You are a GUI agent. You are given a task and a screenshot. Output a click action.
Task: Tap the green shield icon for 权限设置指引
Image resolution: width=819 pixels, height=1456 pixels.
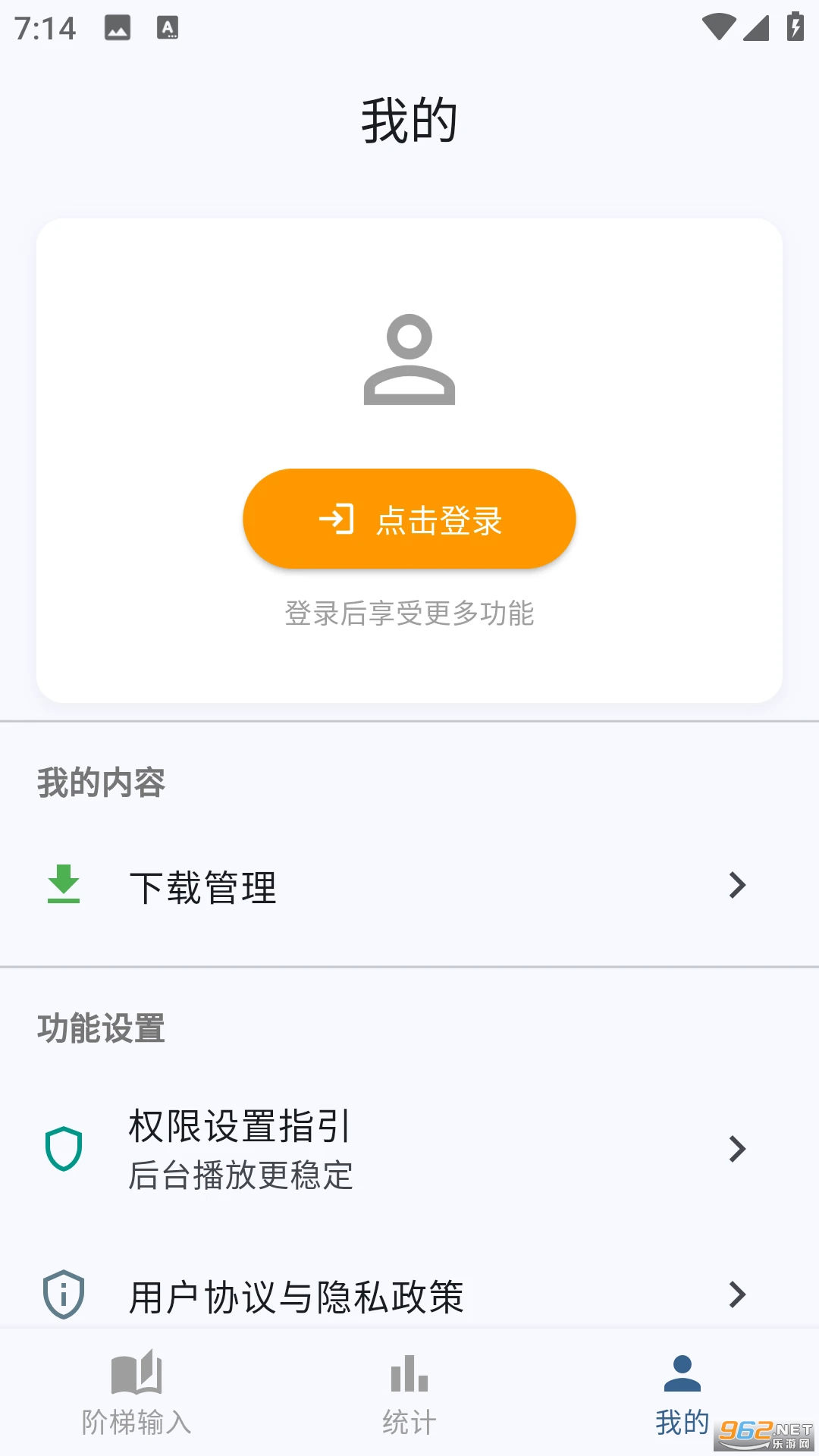(64, 1150)
